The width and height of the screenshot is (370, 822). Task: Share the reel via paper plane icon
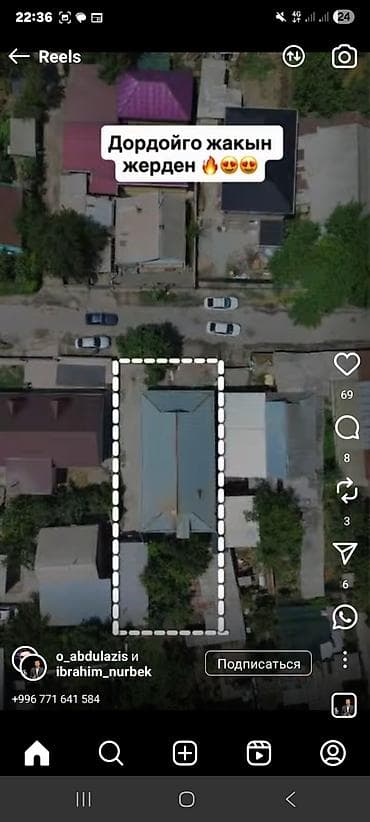[x=345, y=554]
